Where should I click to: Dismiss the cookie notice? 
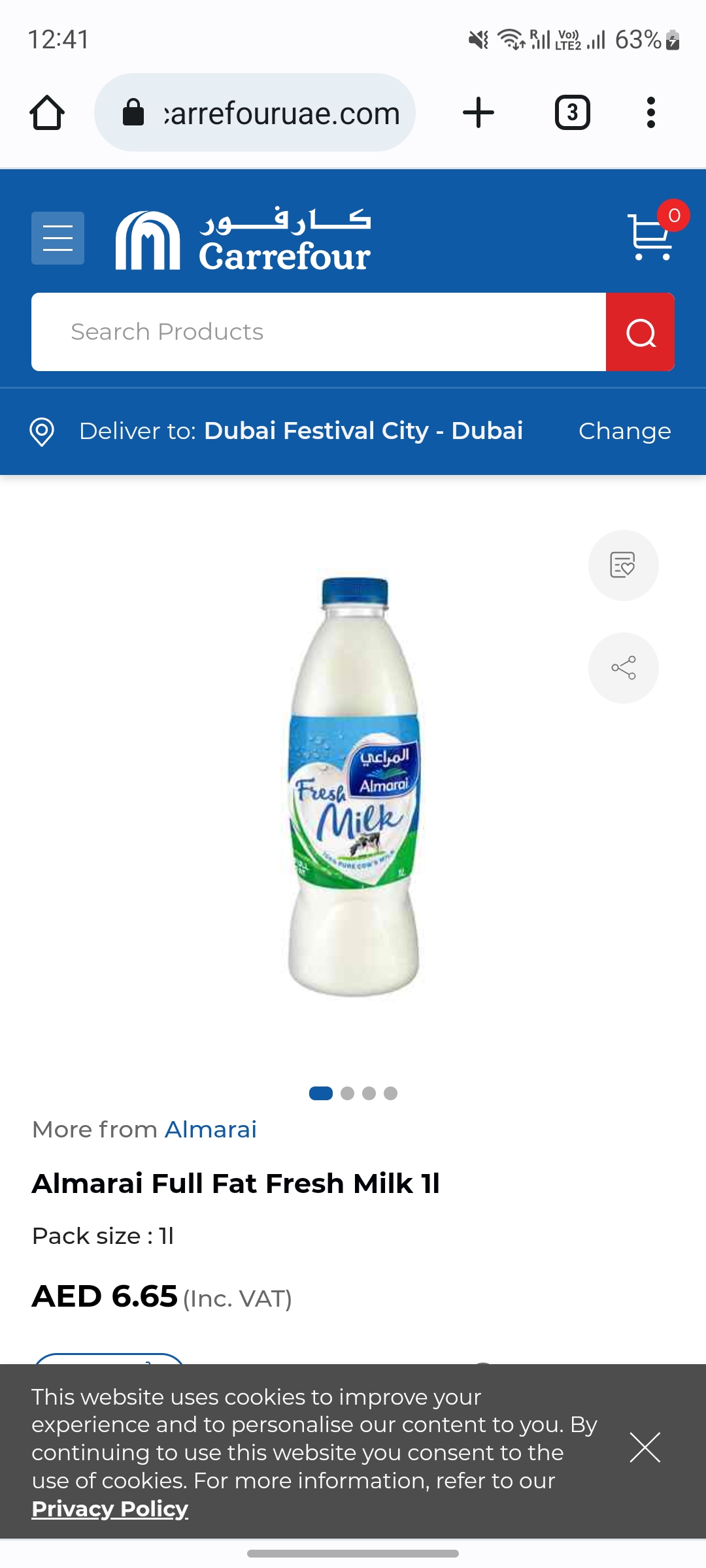point(645,1446)
